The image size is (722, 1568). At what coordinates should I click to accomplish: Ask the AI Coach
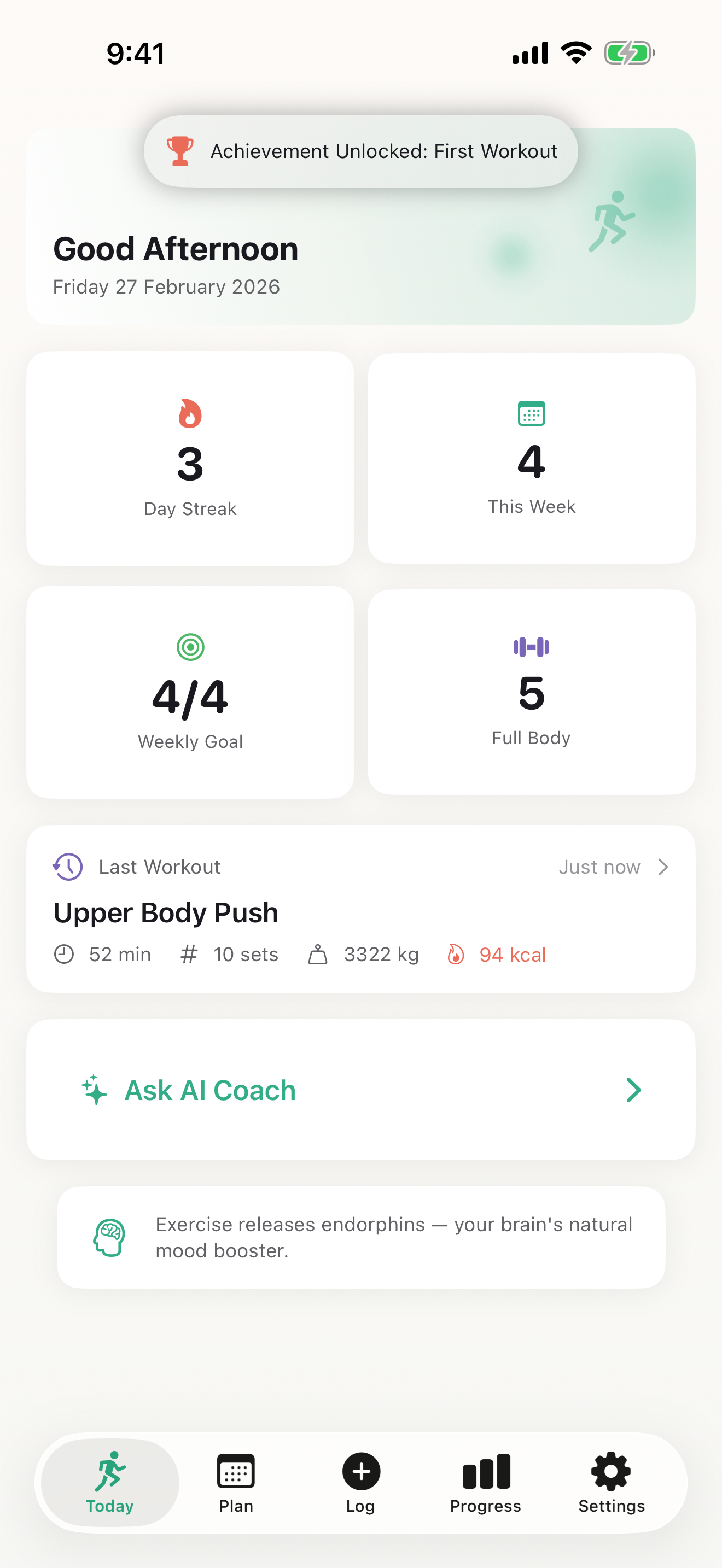(x=360, y=1090)
